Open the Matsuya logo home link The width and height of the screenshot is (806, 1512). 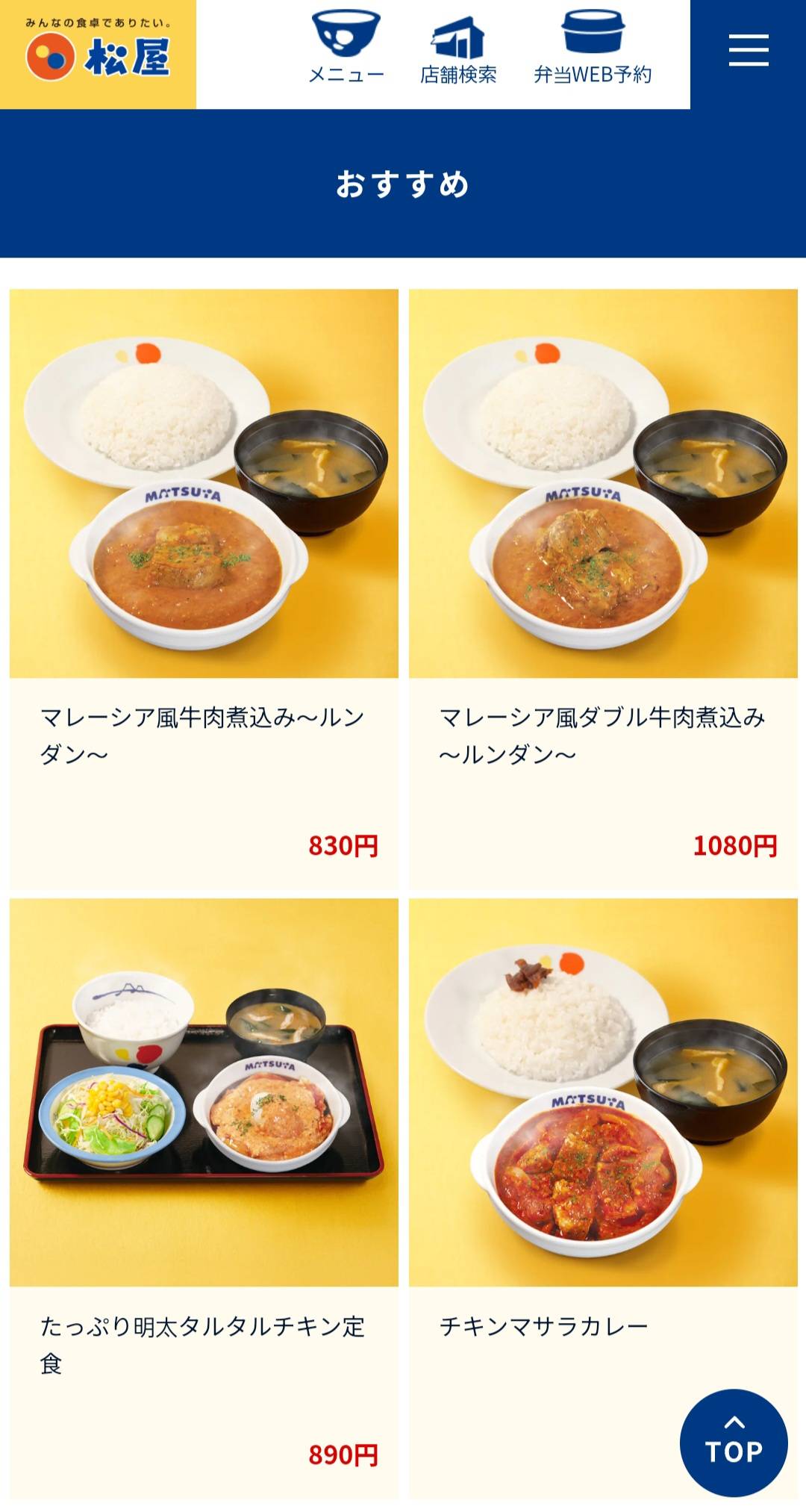click(98, 54)
